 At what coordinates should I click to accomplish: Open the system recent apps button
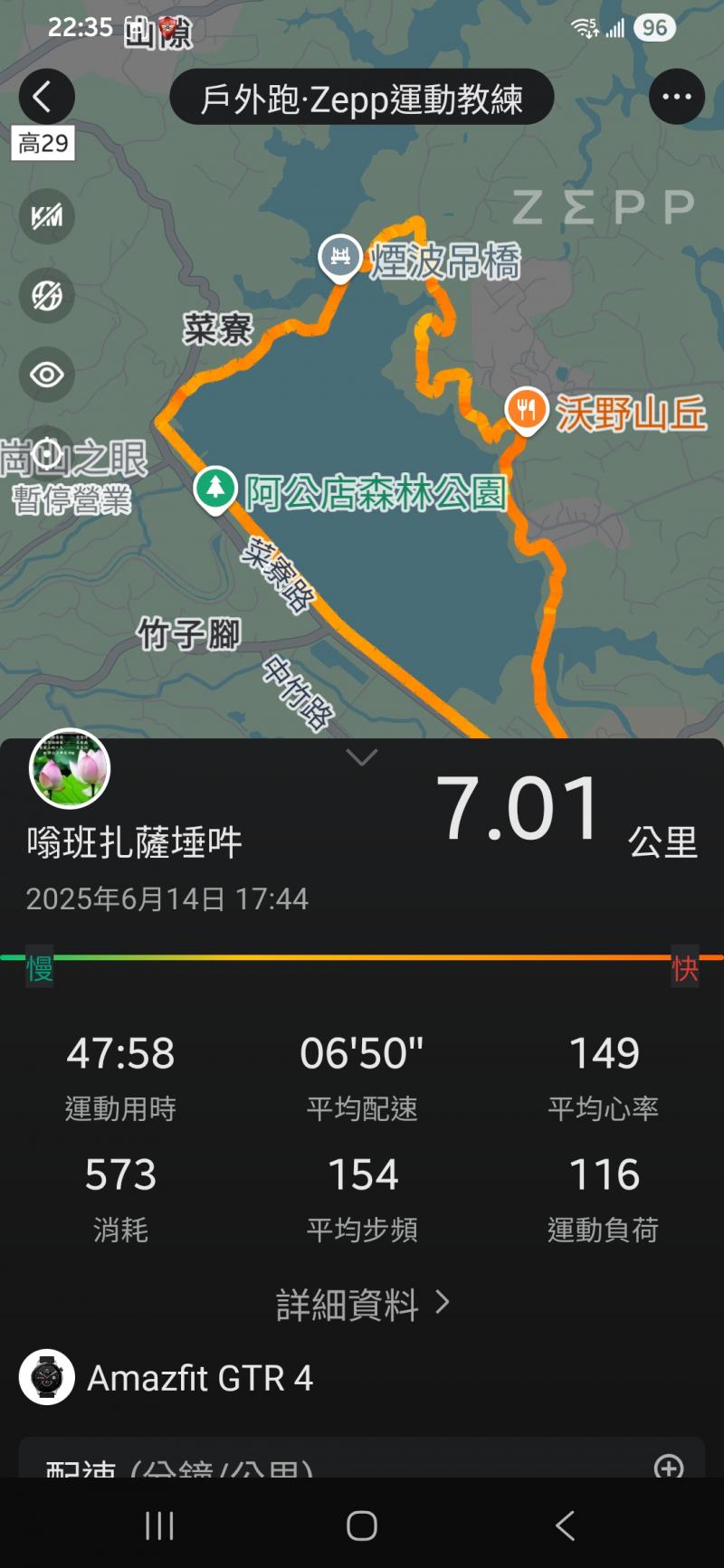[x=159, y=1526]
